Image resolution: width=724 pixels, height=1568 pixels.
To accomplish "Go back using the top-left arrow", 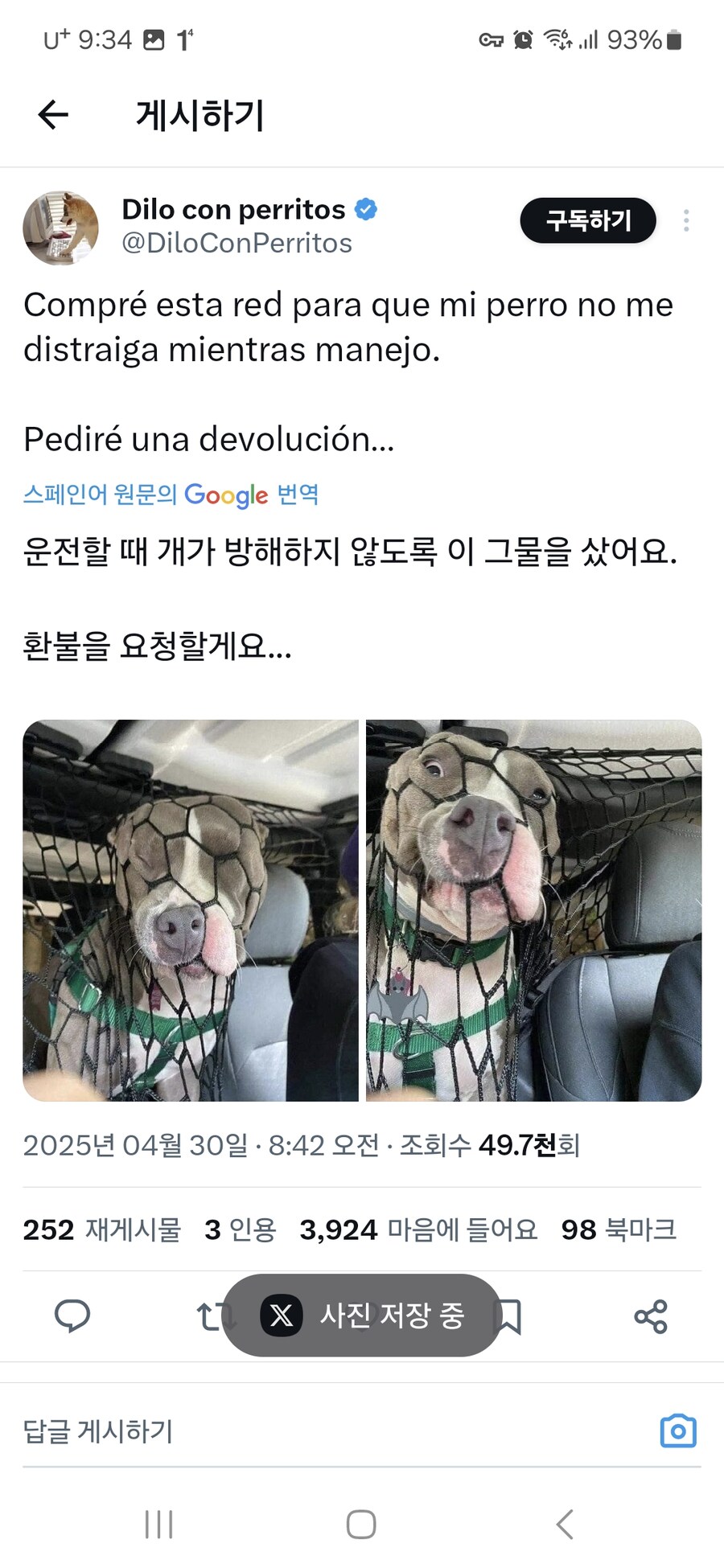I will coord(53,115).
